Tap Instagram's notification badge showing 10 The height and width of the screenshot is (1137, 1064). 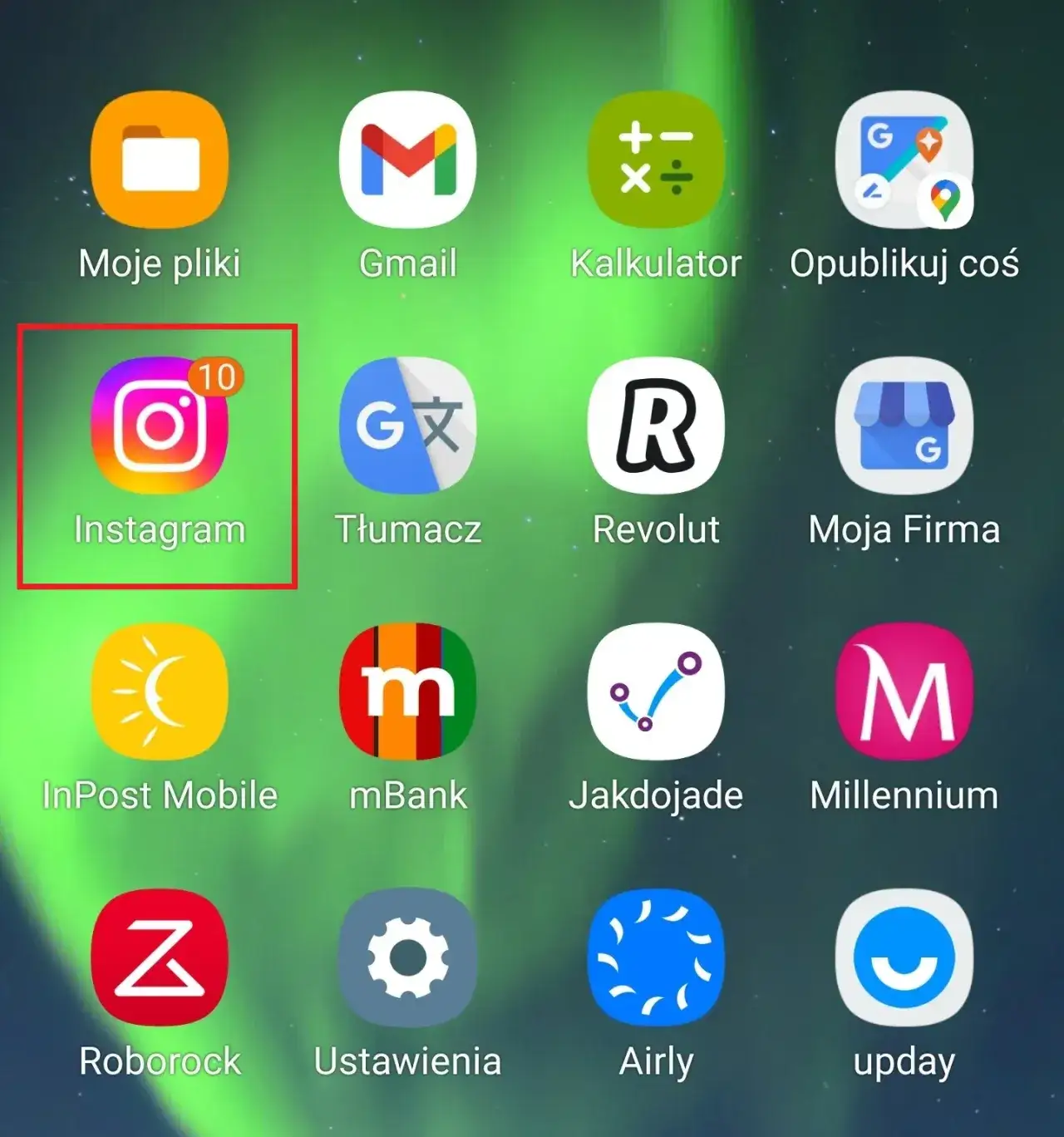coord(218,376)
